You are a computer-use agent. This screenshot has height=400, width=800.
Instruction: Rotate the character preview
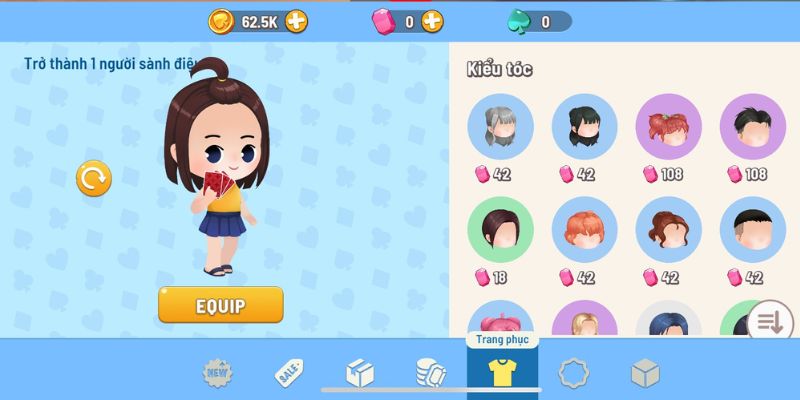coord(94,179)
